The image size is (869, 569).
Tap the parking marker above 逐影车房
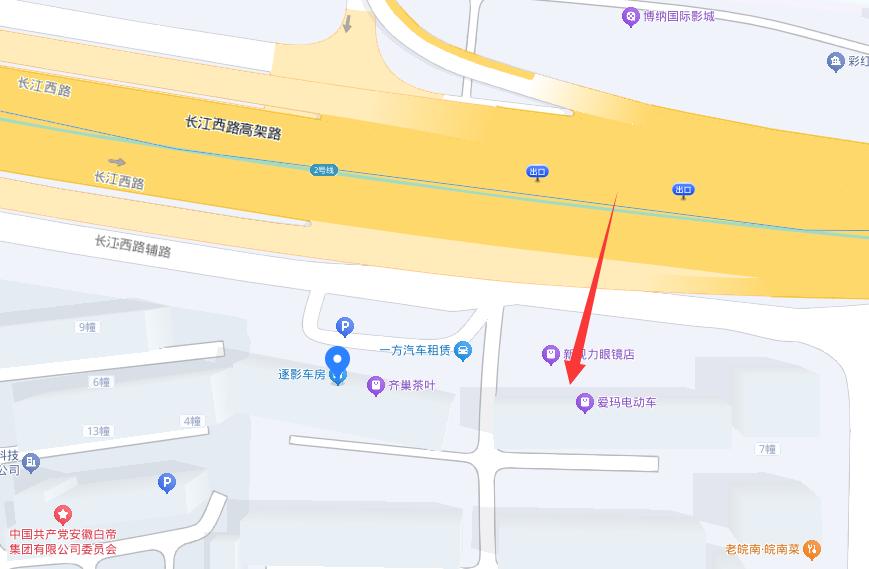(344, 326)
